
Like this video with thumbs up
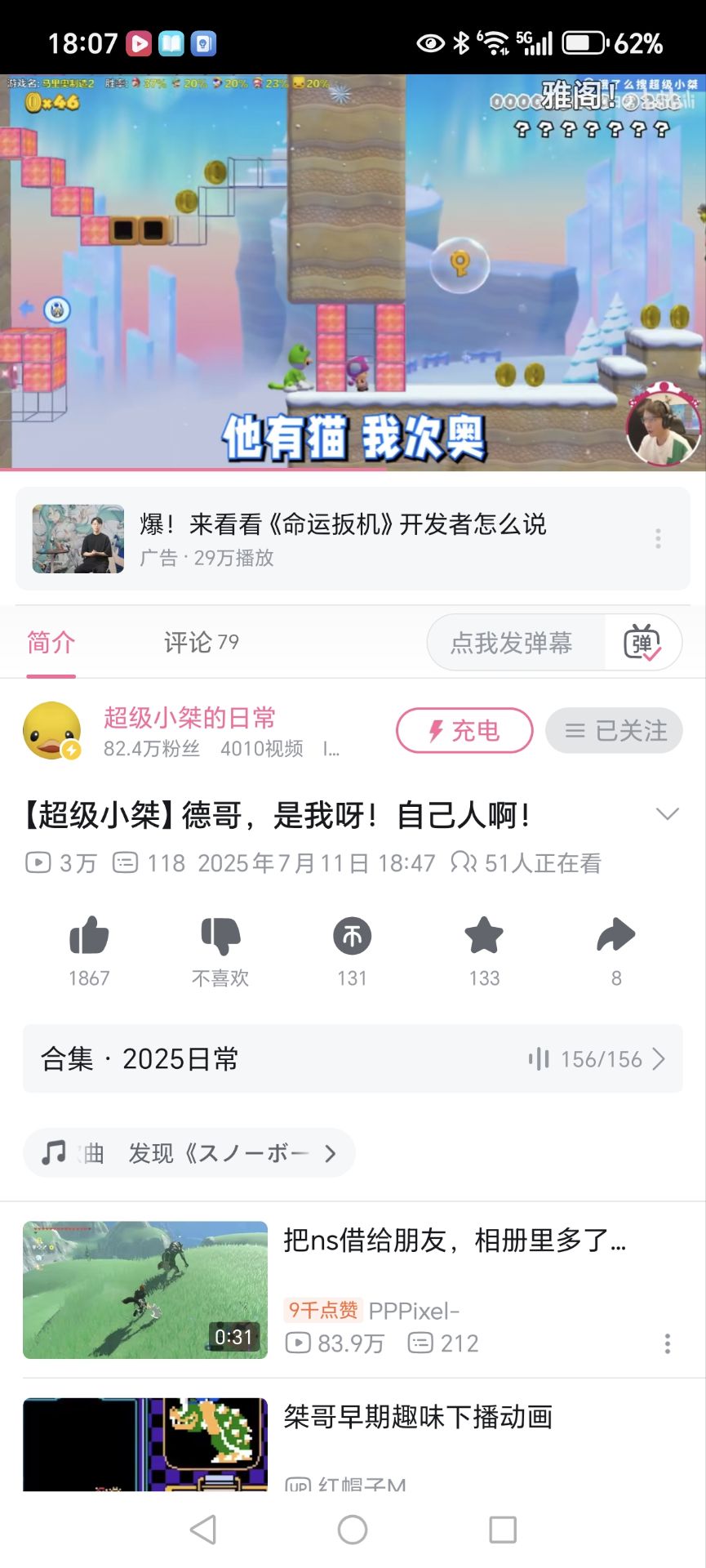click(89, 936)
